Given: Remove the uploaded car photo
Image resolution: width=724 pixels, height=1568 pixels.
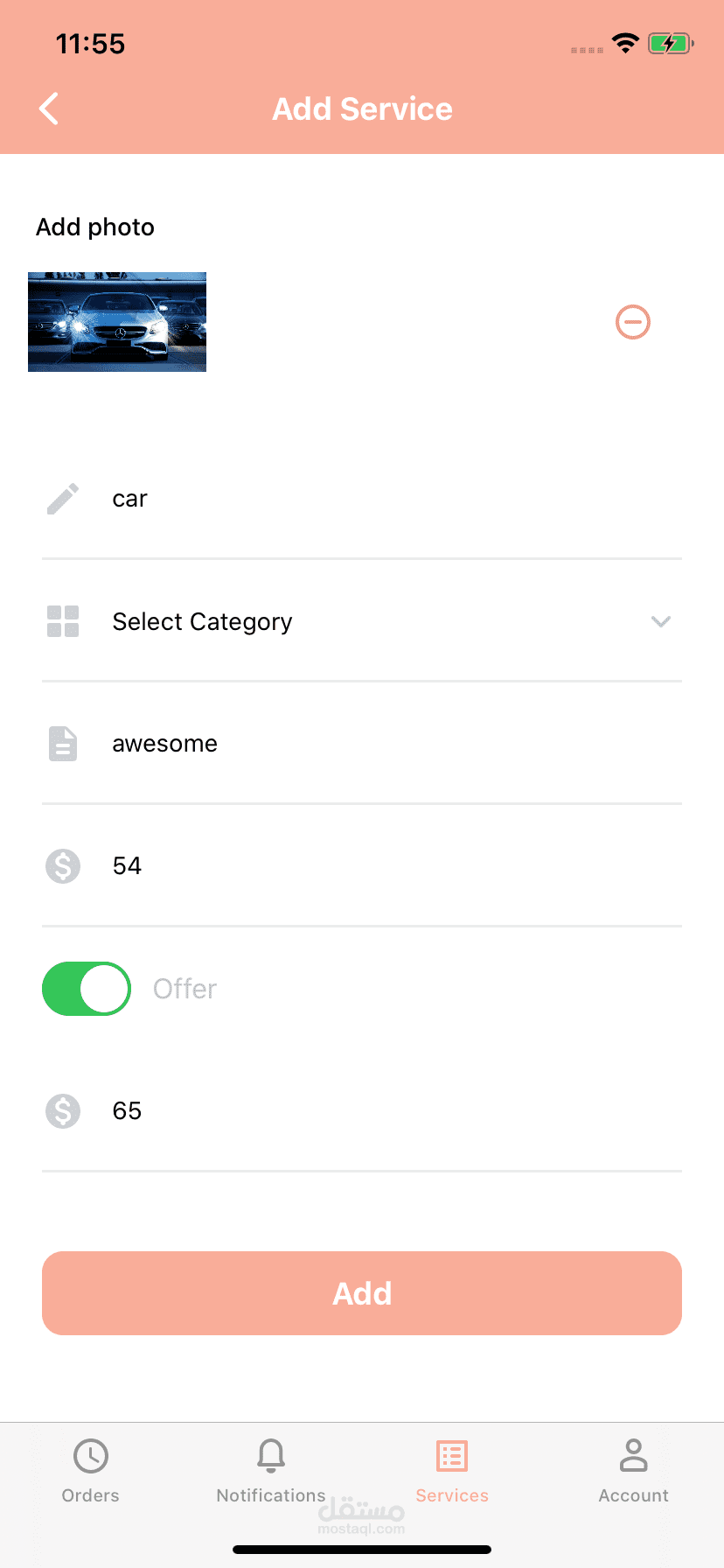Looking at the screenshot, I should pyautogui.click(x=632, y=322).
